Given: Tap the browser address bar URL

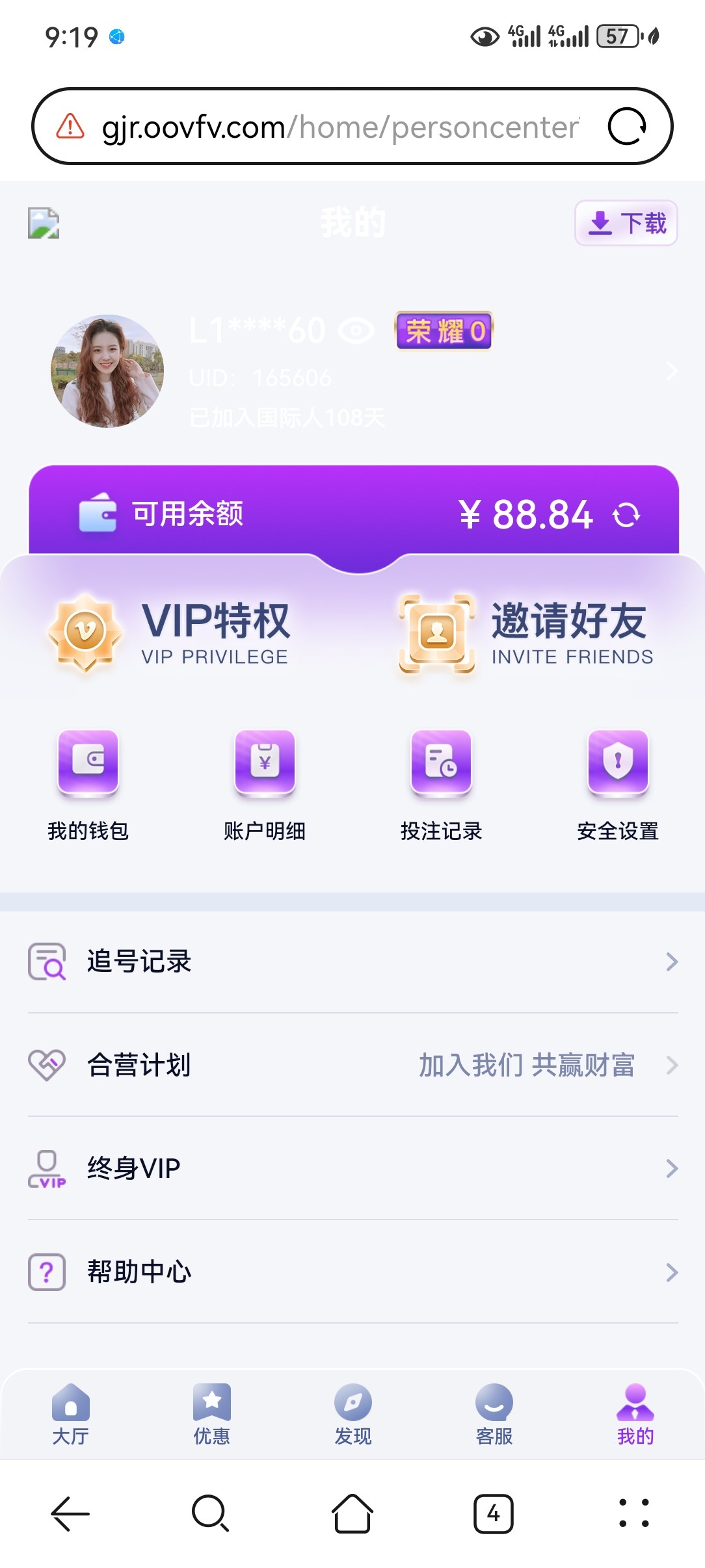Looking at the screenshot, I should point(338,127).
